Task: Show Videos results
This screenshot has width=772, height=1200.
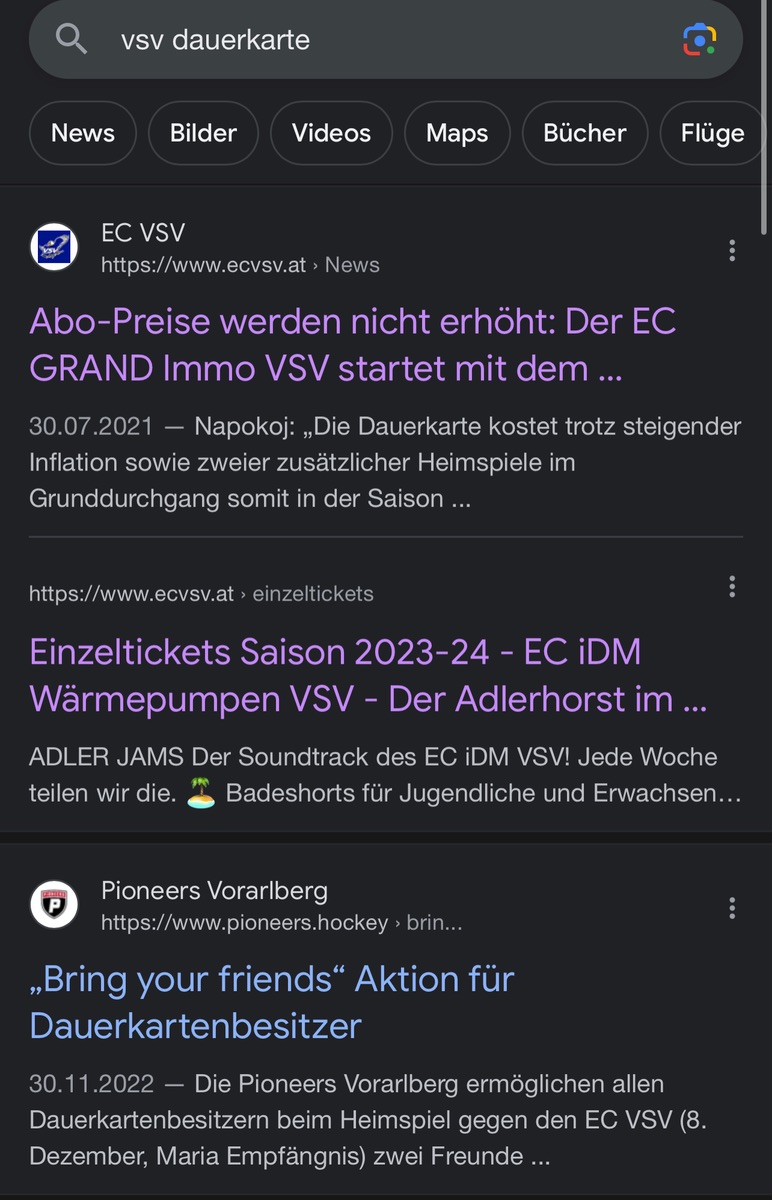Action: coord(331,133)
